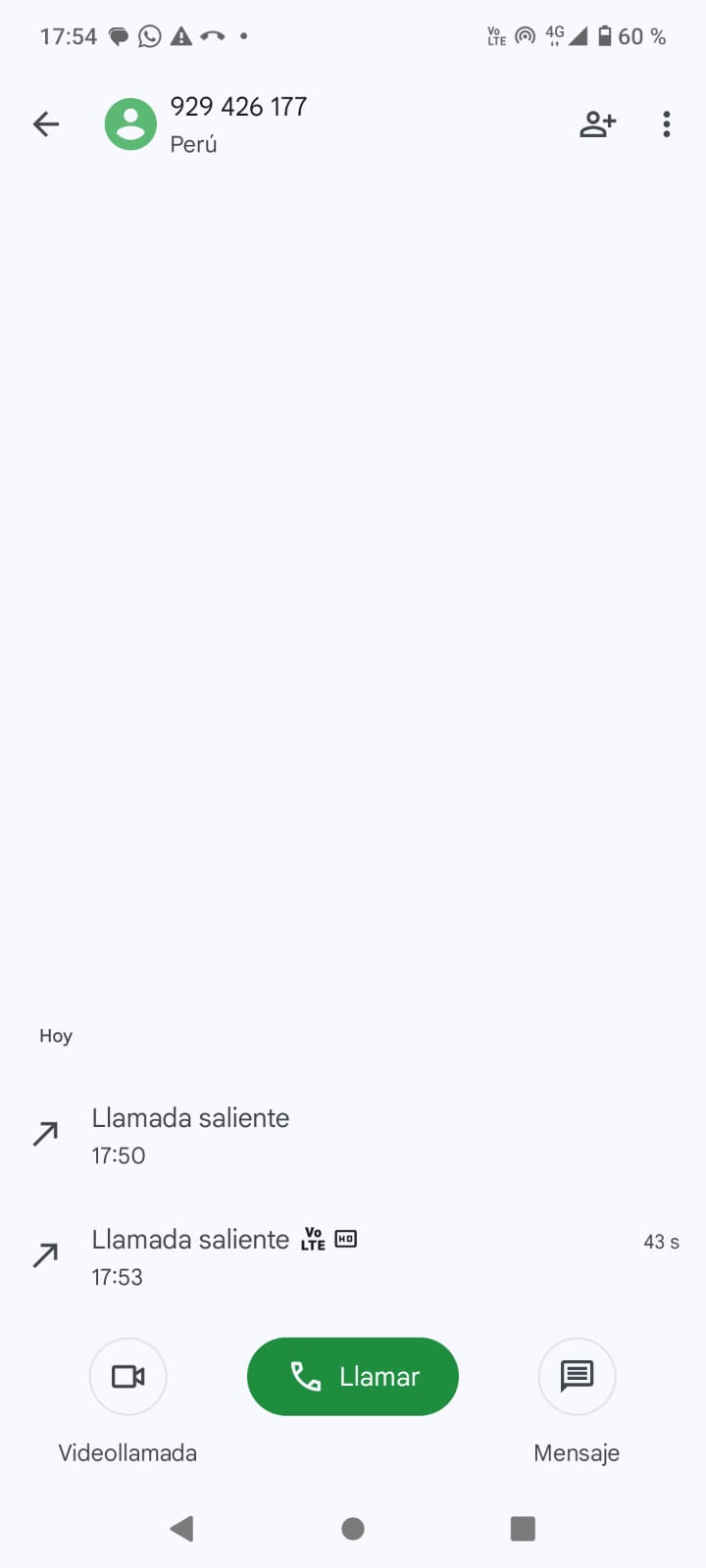The image size is (706, 1568).
Task: Go back using the top arrow
Action: click(x=46, y=124)
